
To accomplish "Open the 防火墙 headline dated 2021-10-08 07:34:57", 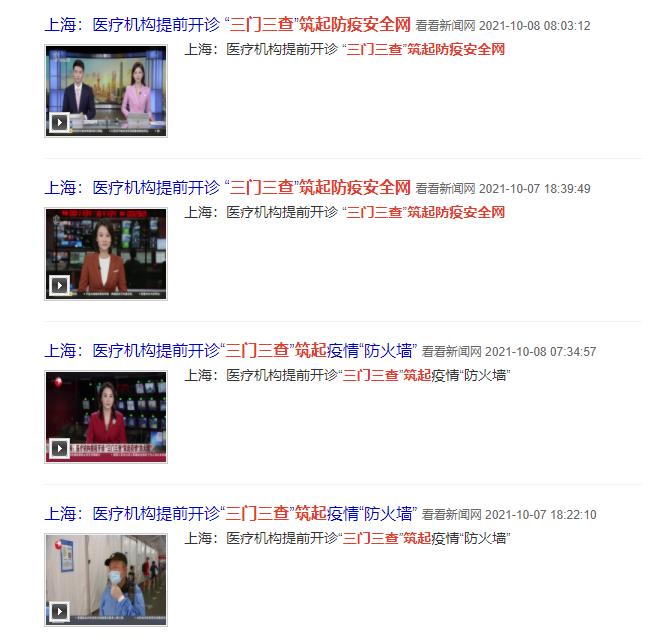I will click(230, 350).
